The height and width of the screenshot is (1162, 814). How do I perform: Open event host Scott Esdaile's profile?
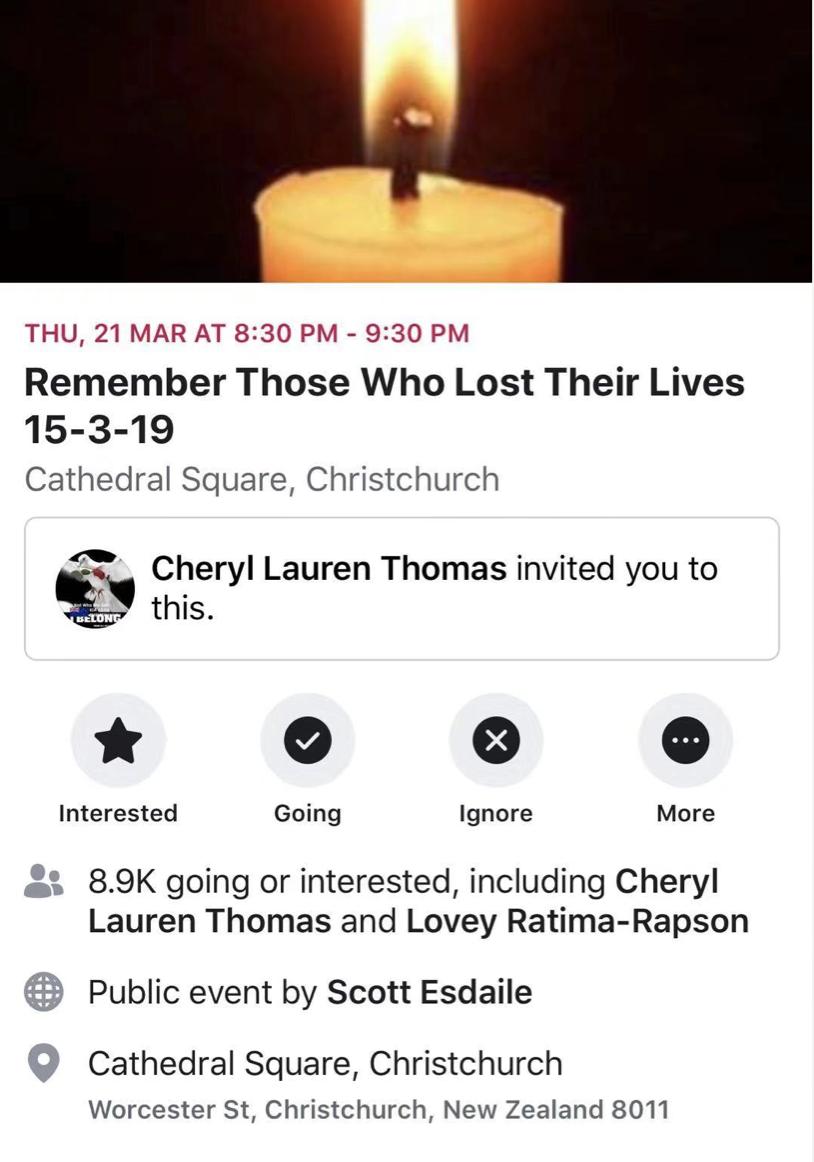coord(430,992)
